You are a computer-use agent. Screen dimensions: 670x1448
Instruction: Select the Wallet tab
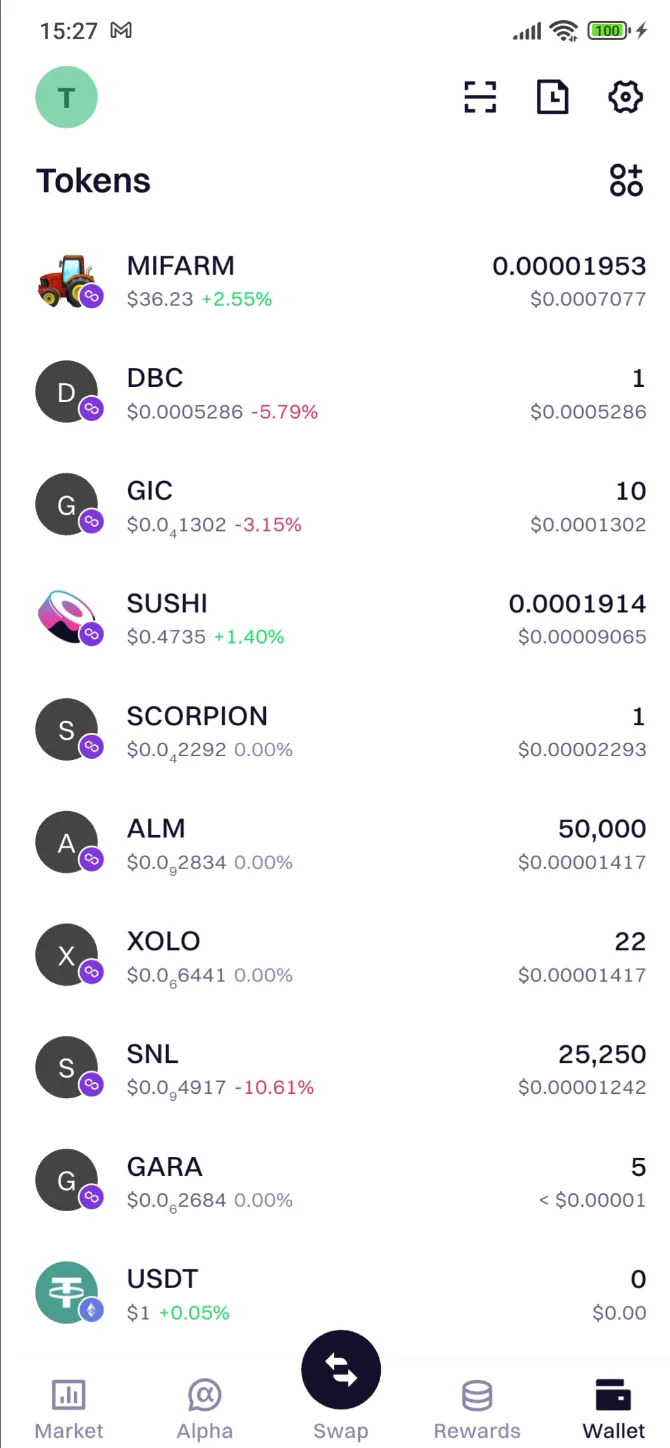point(613,1408)
